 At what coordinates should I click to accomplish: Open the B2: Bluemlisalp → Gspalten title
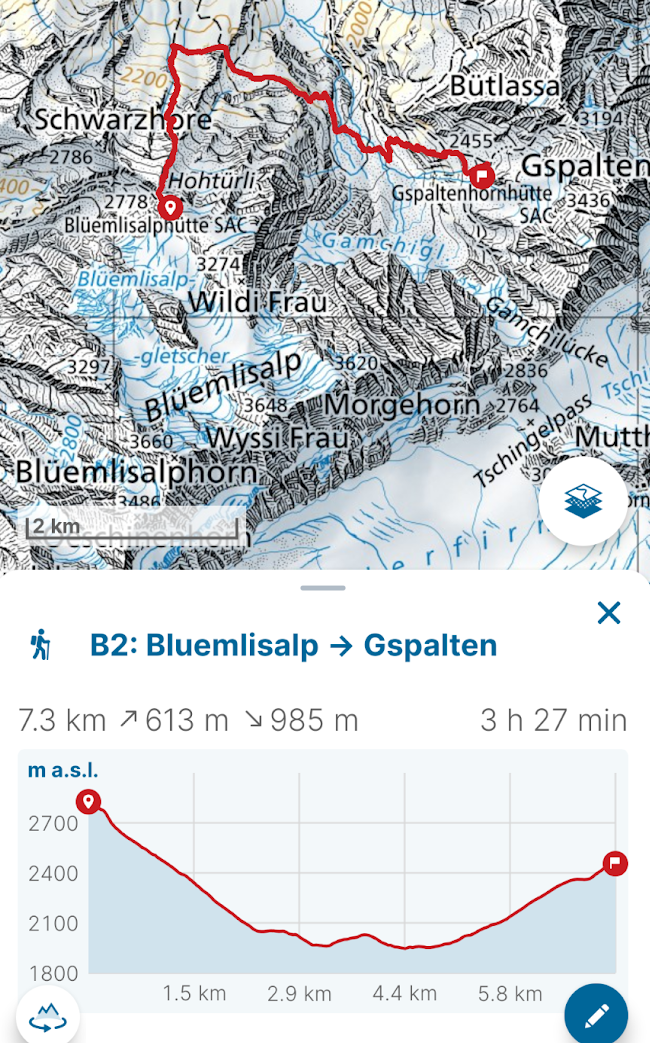tap(293, 645)
